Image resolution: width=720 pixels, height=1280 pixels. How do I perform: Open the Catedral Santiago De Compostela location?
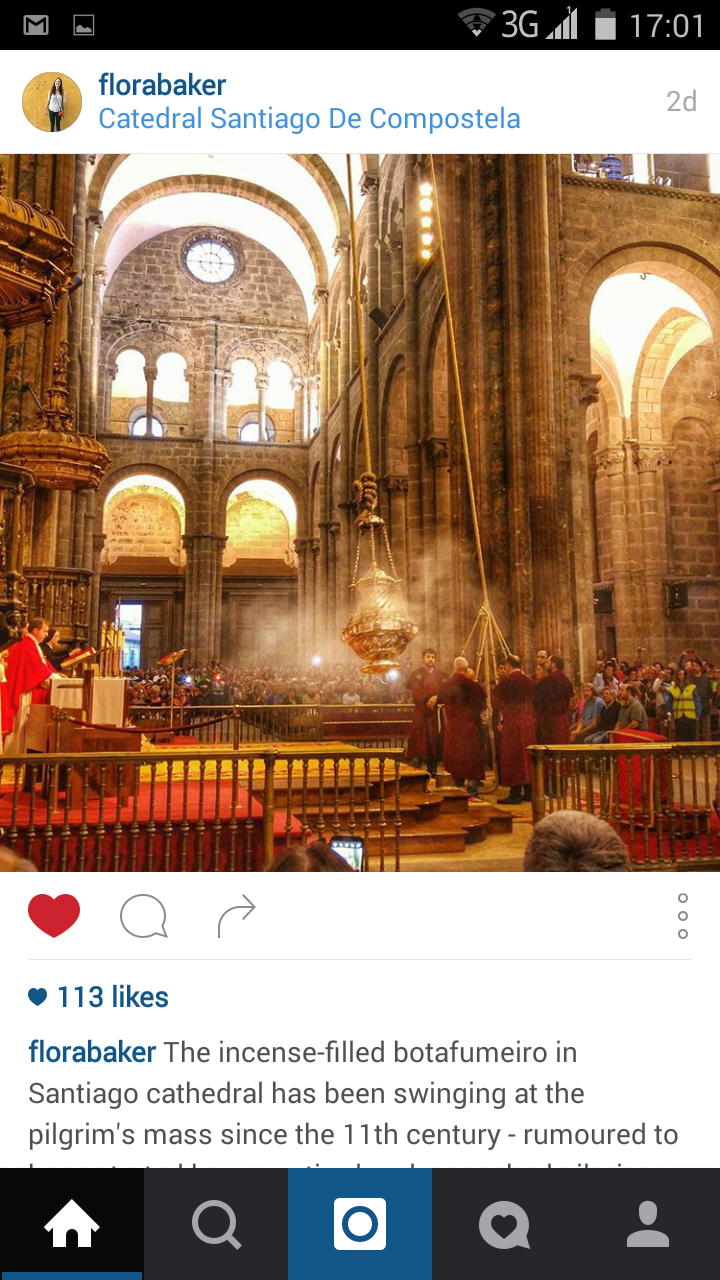[x=309, y=119]
